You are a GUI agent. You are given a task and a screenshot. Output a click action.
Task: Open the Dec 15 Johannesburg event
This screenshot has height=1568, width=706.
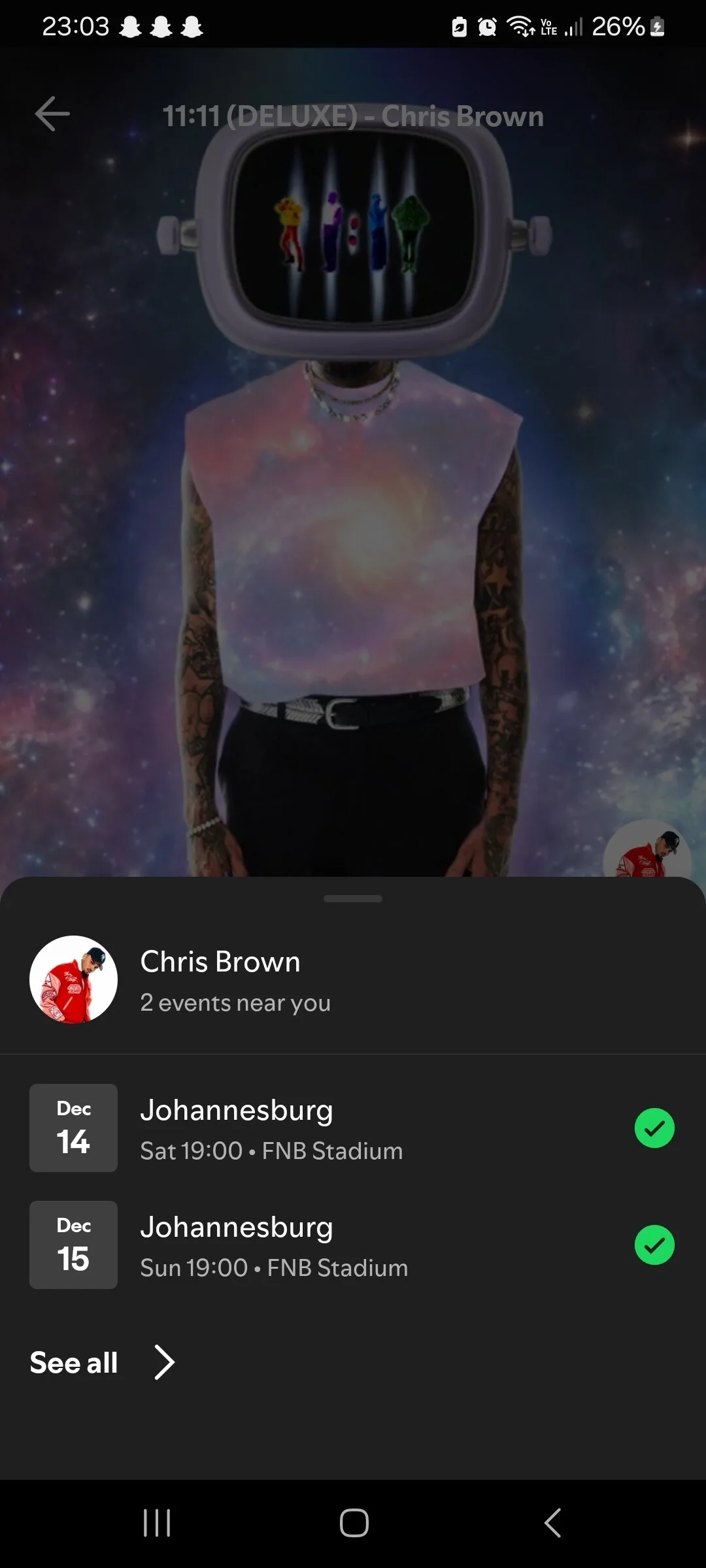point(274,1245)
